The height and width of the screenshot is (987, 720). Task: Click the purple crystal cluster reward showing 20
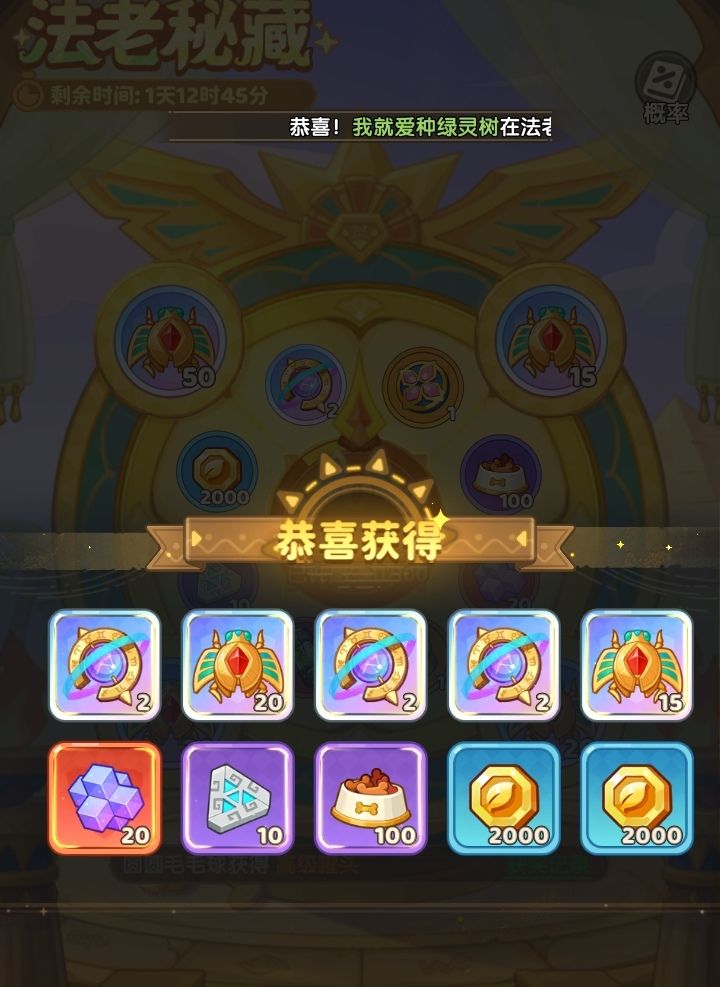coord(105,795)
